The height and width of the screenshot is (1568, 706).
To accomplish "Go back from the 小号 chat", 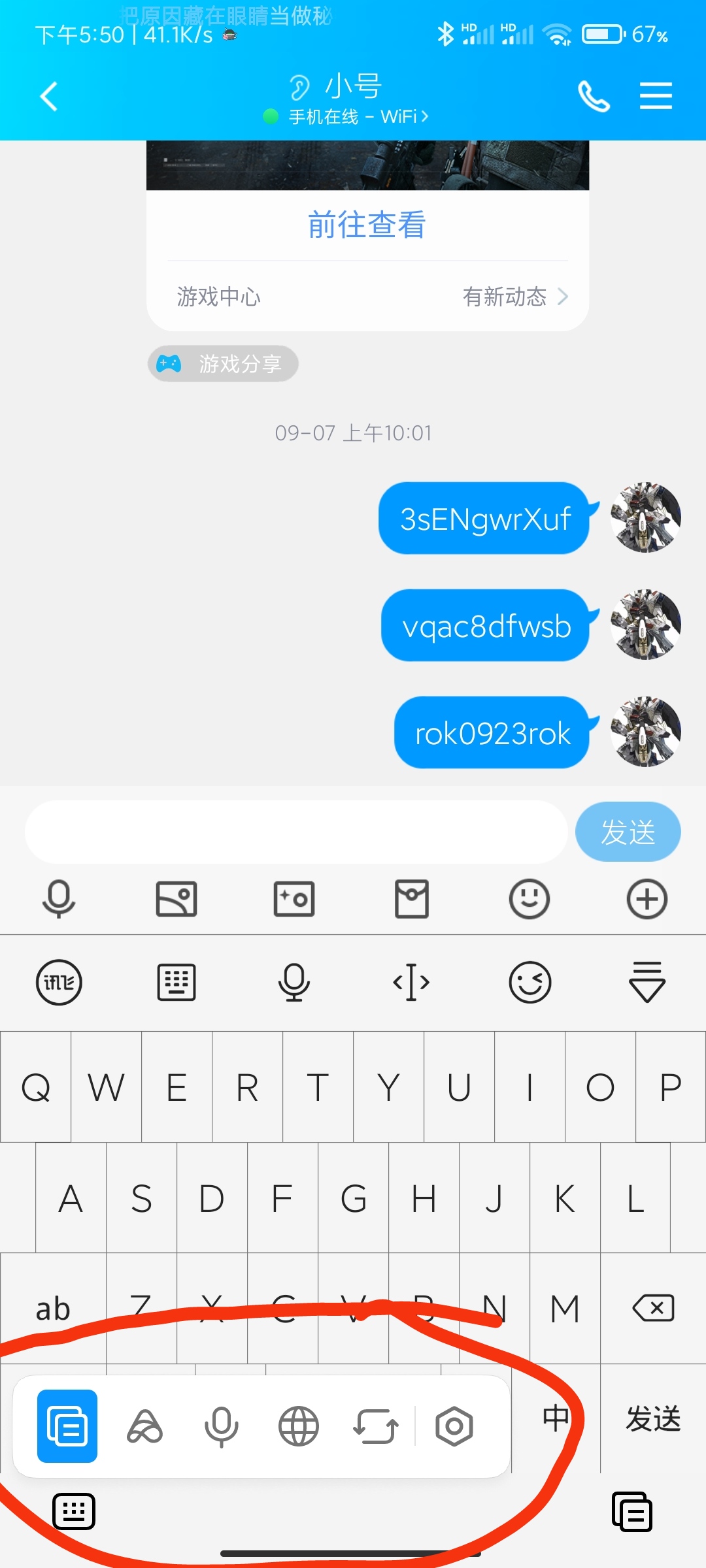I will click(49, 97).
